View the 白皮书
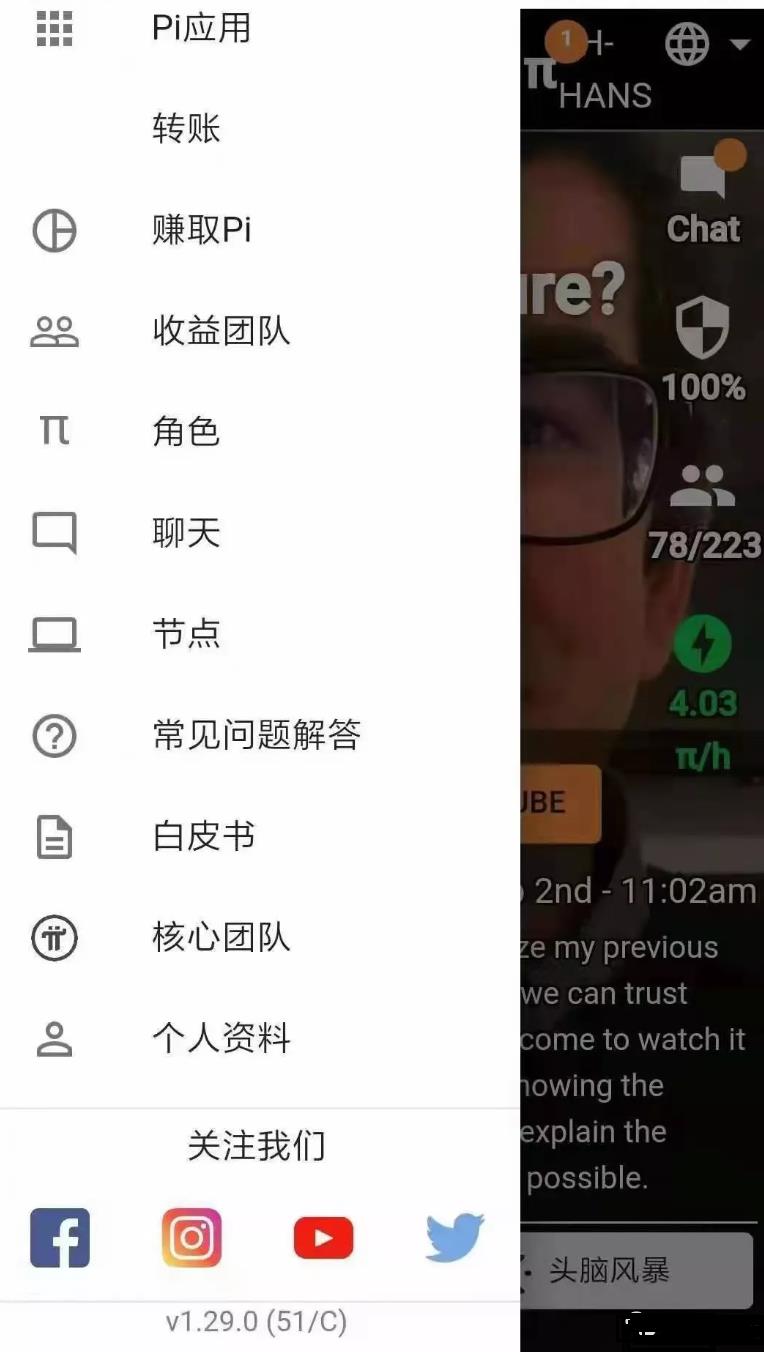Image resolution: width=764 pixels, height=1352 pixels. point(204,836)
